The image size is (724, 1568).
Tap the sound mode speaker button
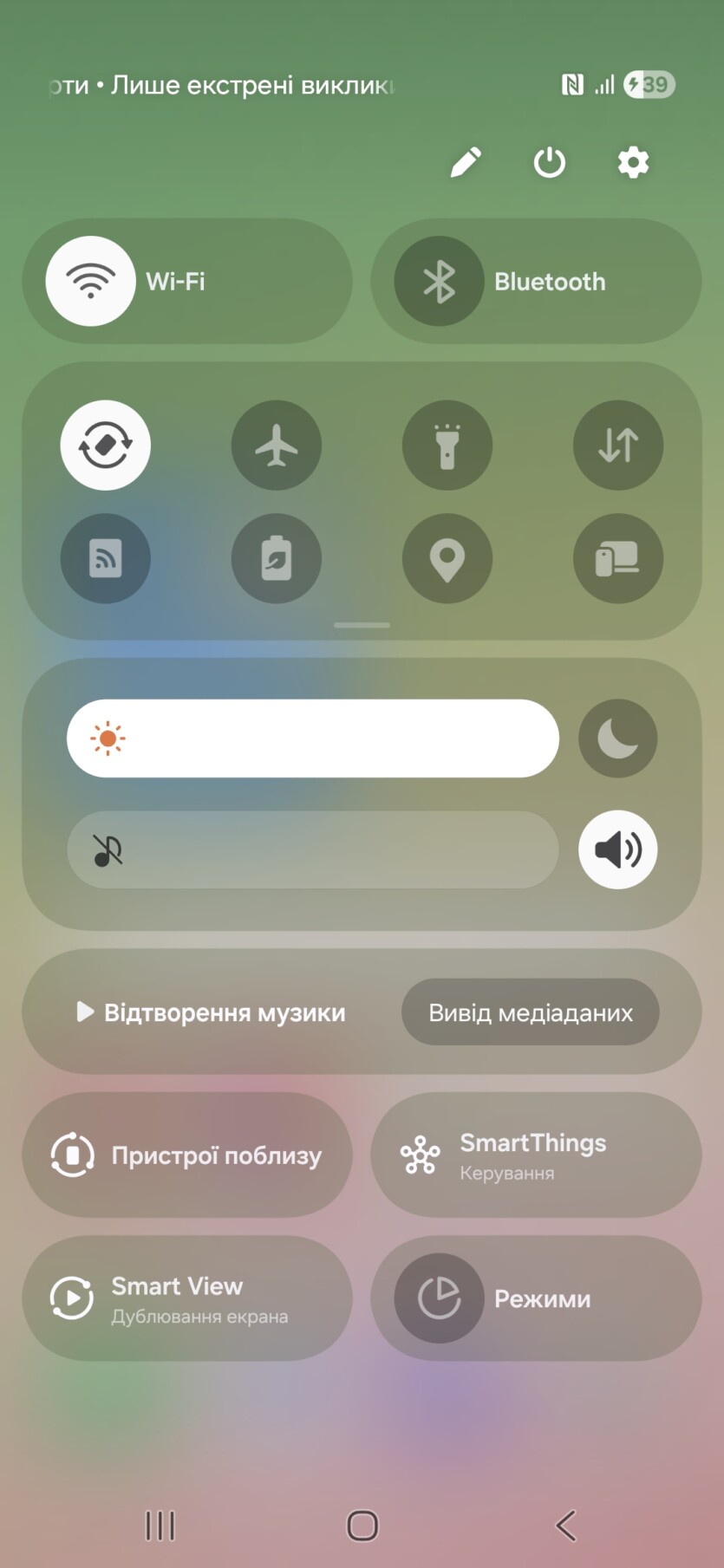[x=617, y=849]
